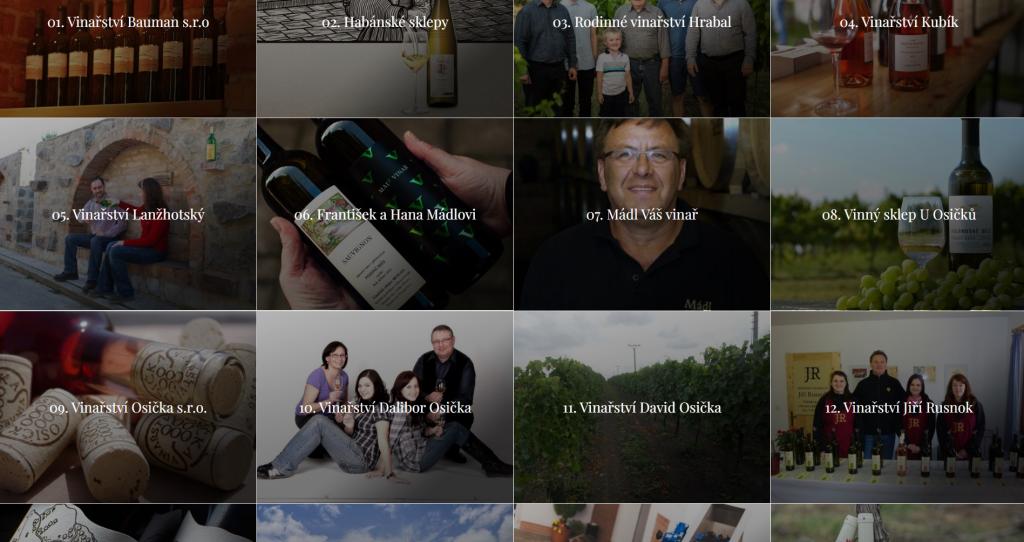
Task: View 03. Rodinné vinařství Hrabal
Action: [x=642, y=22]
